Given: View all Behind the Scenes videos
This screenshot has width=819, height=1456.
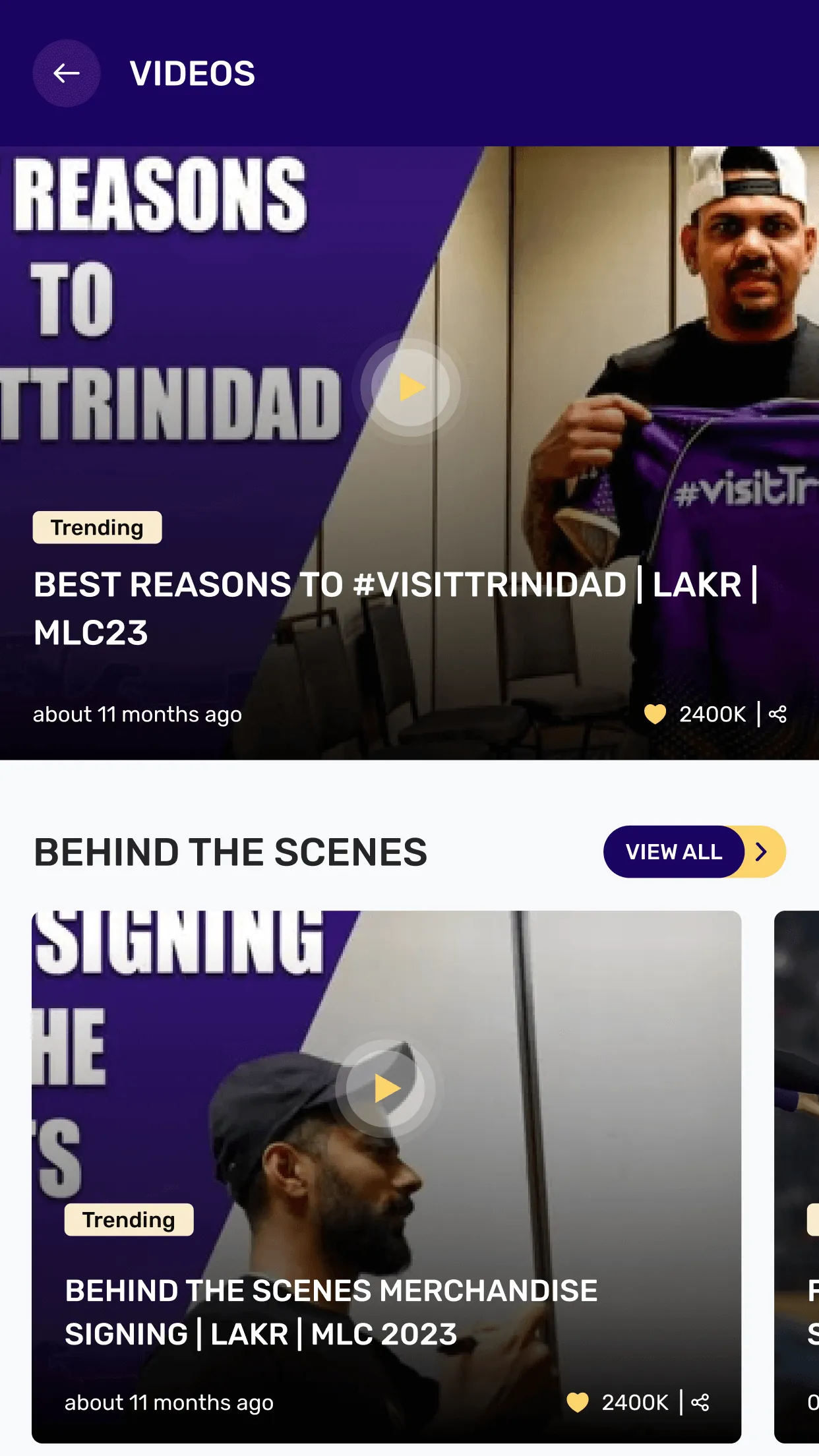Looking at the screenshot, I should tap(694, 851).
